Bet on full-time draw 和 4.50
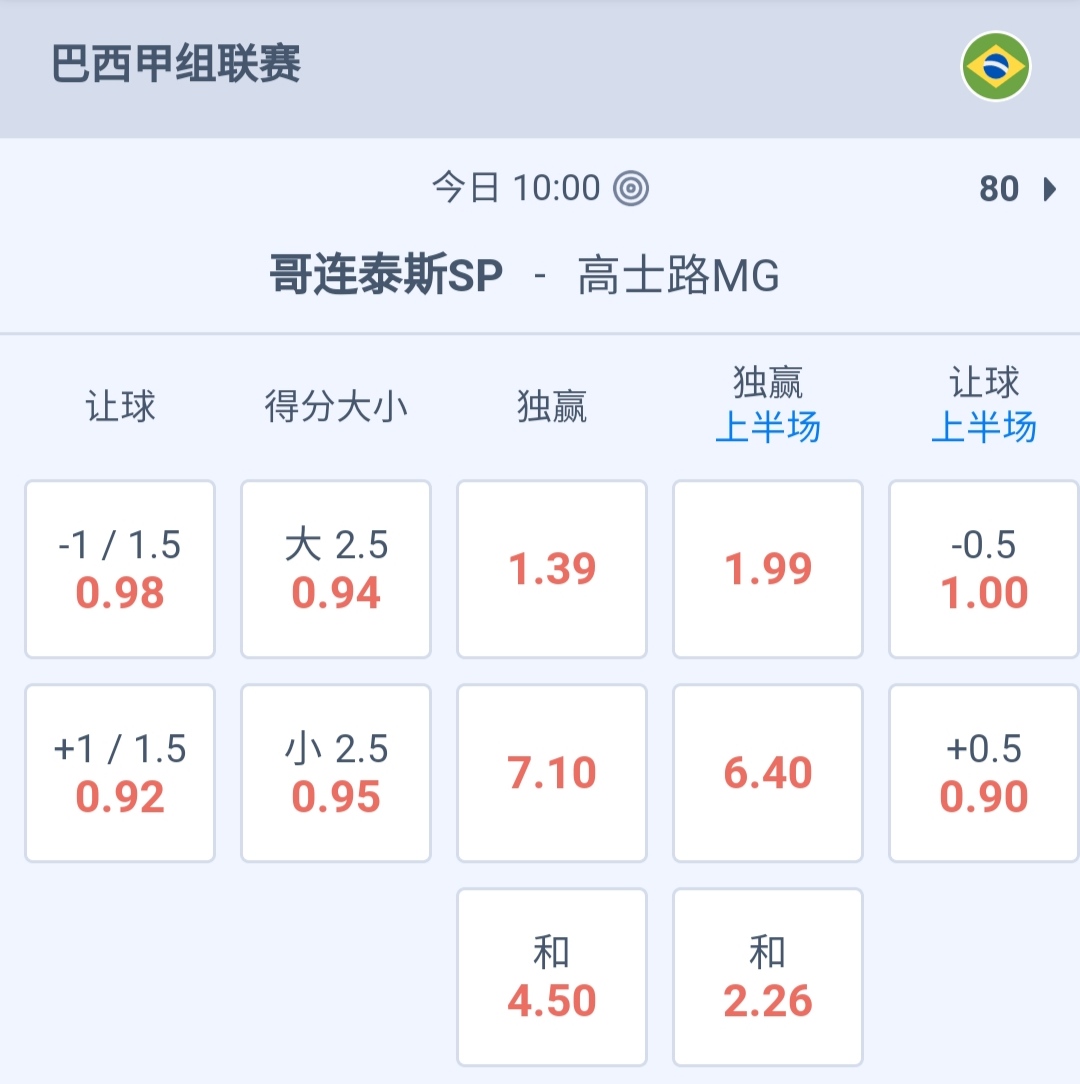The width and height of the screenshot is (1080, 1084). point(552,977)
